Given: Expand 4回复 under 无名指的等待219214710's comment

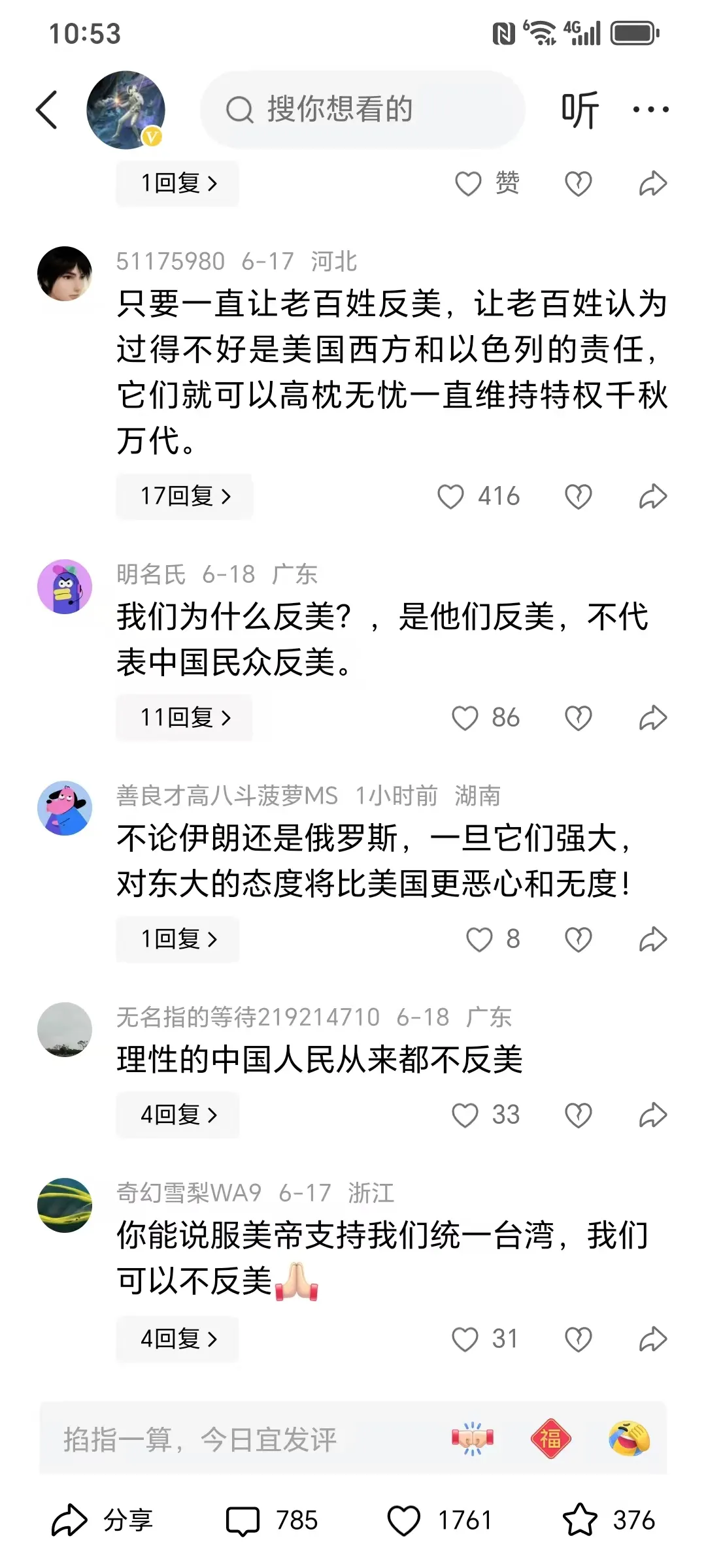Looking at the screenshot, I should [178, 1115].
